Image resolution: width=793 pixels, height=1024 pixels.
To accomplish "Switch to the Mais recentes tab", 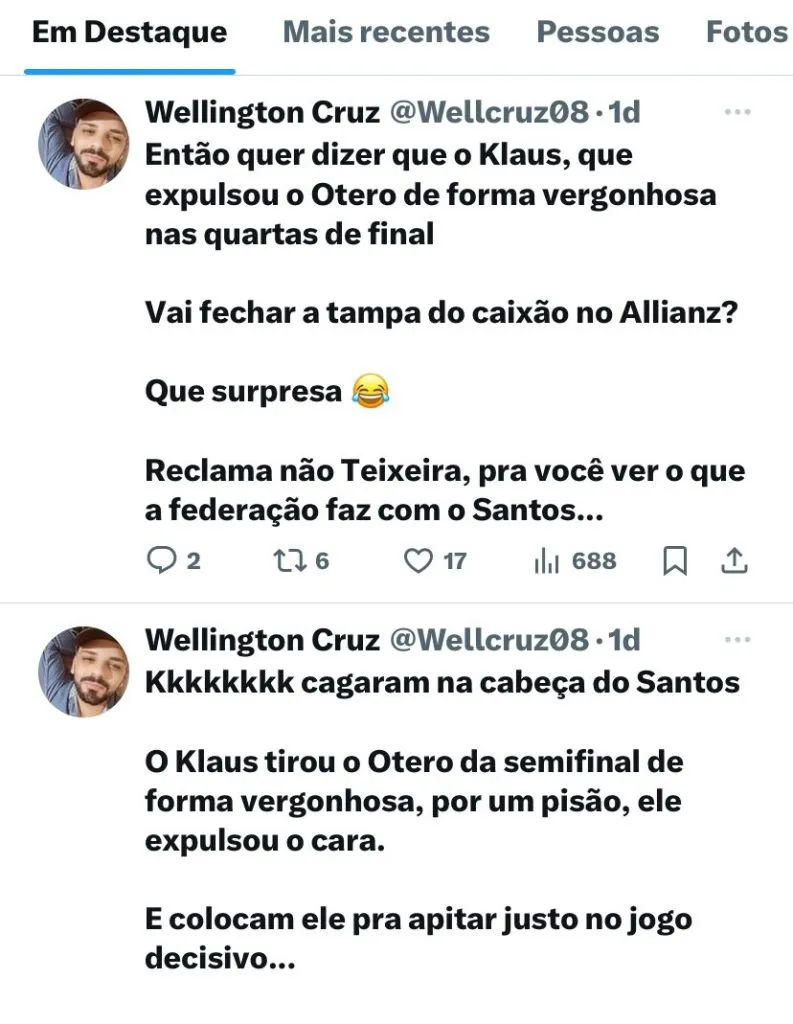I will click(x=386, y=33).
